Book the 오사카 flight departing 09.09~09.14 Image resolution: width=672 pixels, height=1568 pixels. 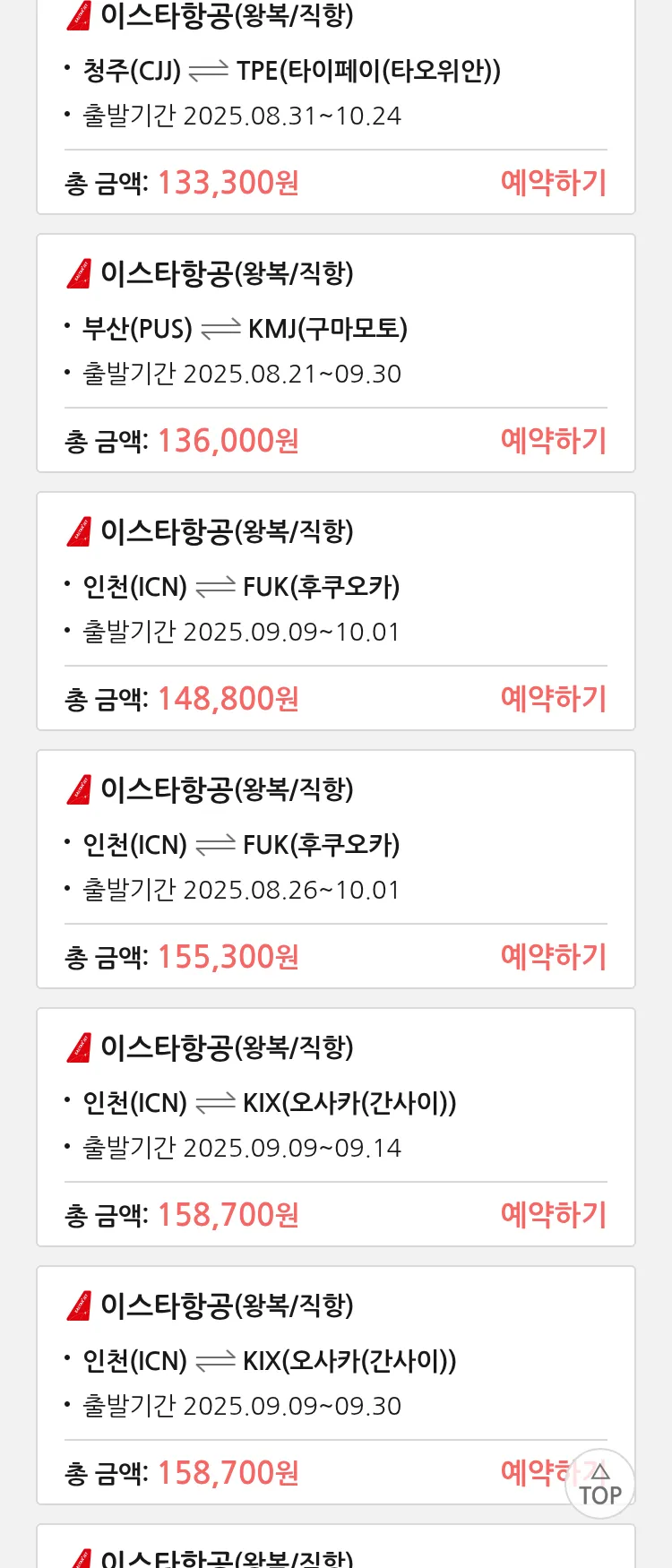(x=553, y=1215)
